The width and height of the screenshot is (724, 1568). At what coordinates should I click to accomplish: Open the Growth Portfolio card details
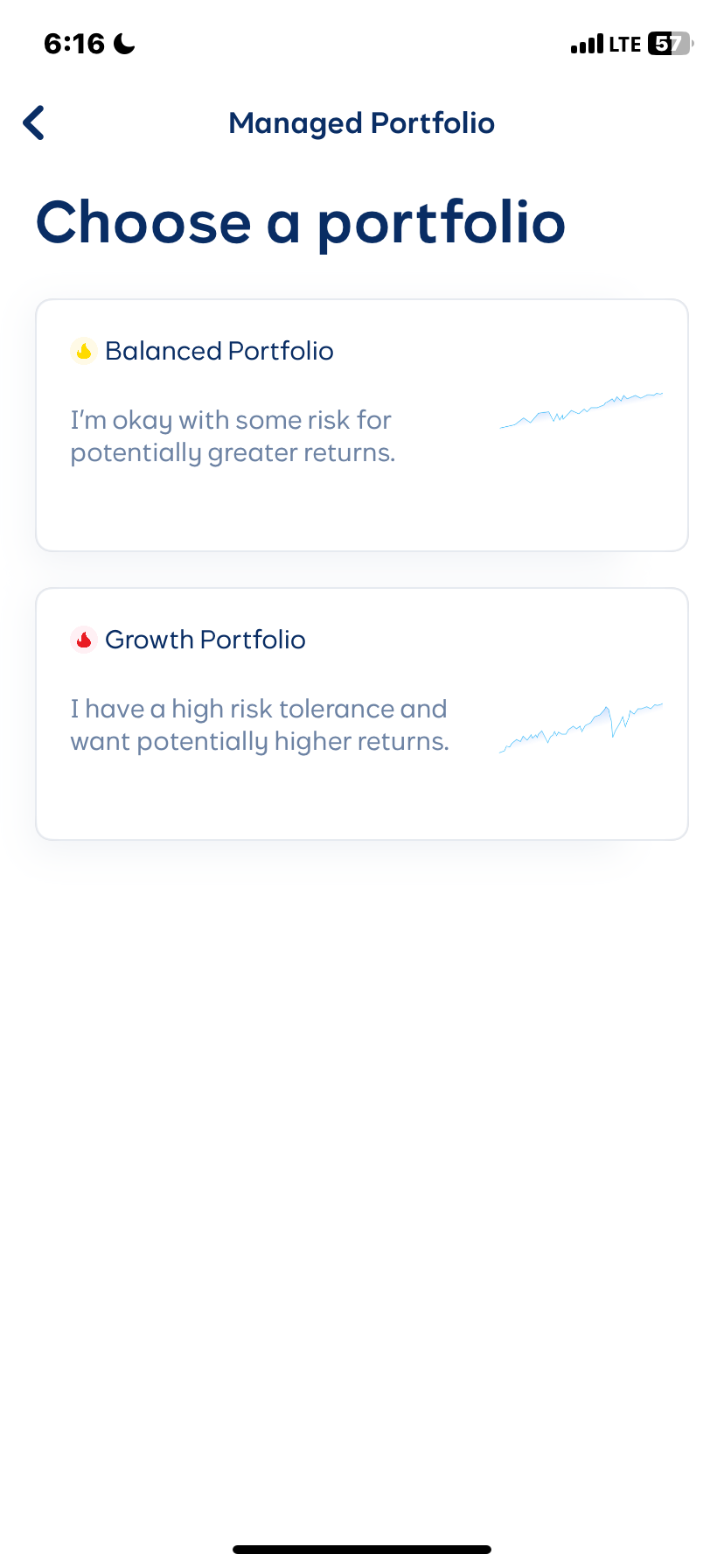point(362,713)
